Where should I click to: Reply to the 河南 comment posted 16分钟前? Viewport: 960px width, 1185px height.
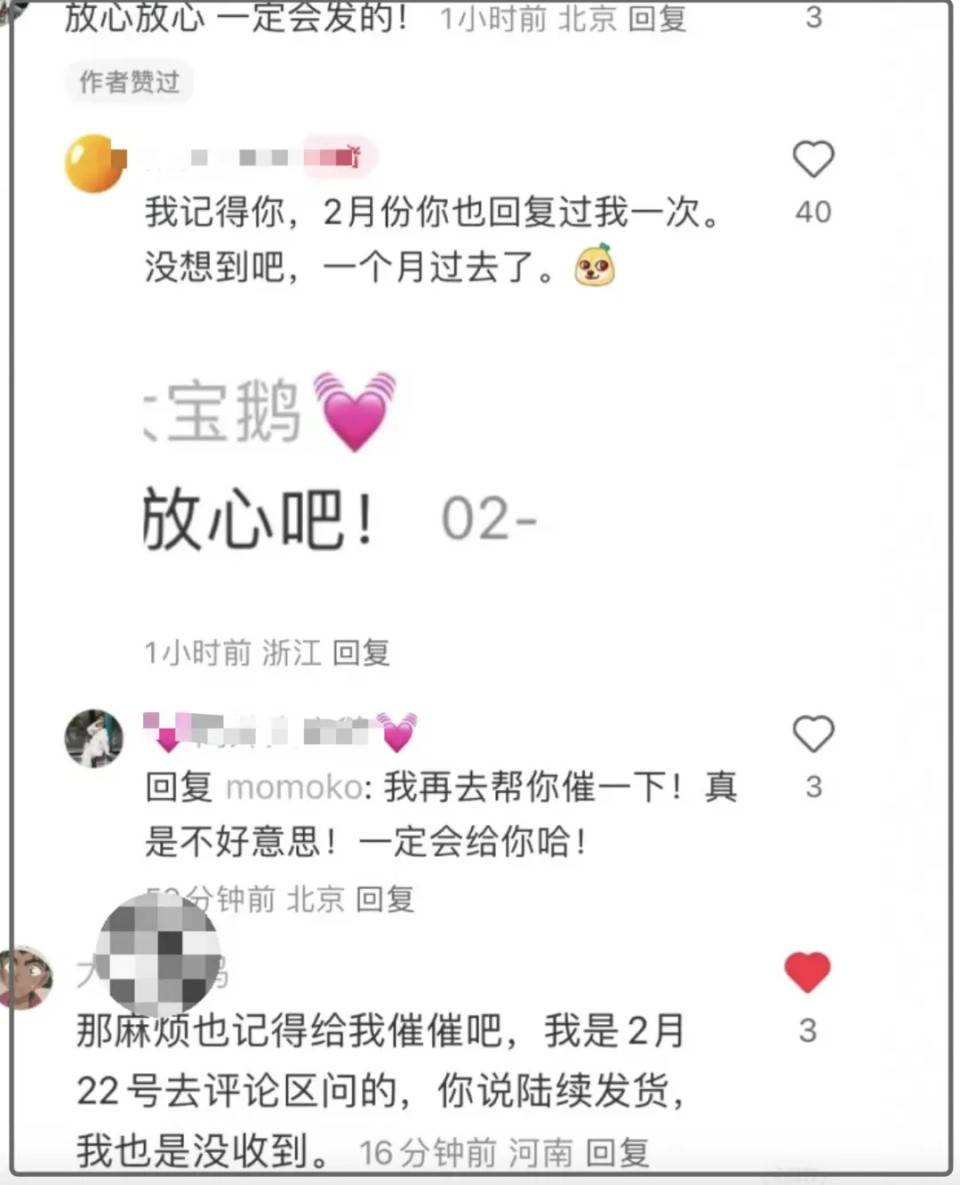click(617, 1153)
